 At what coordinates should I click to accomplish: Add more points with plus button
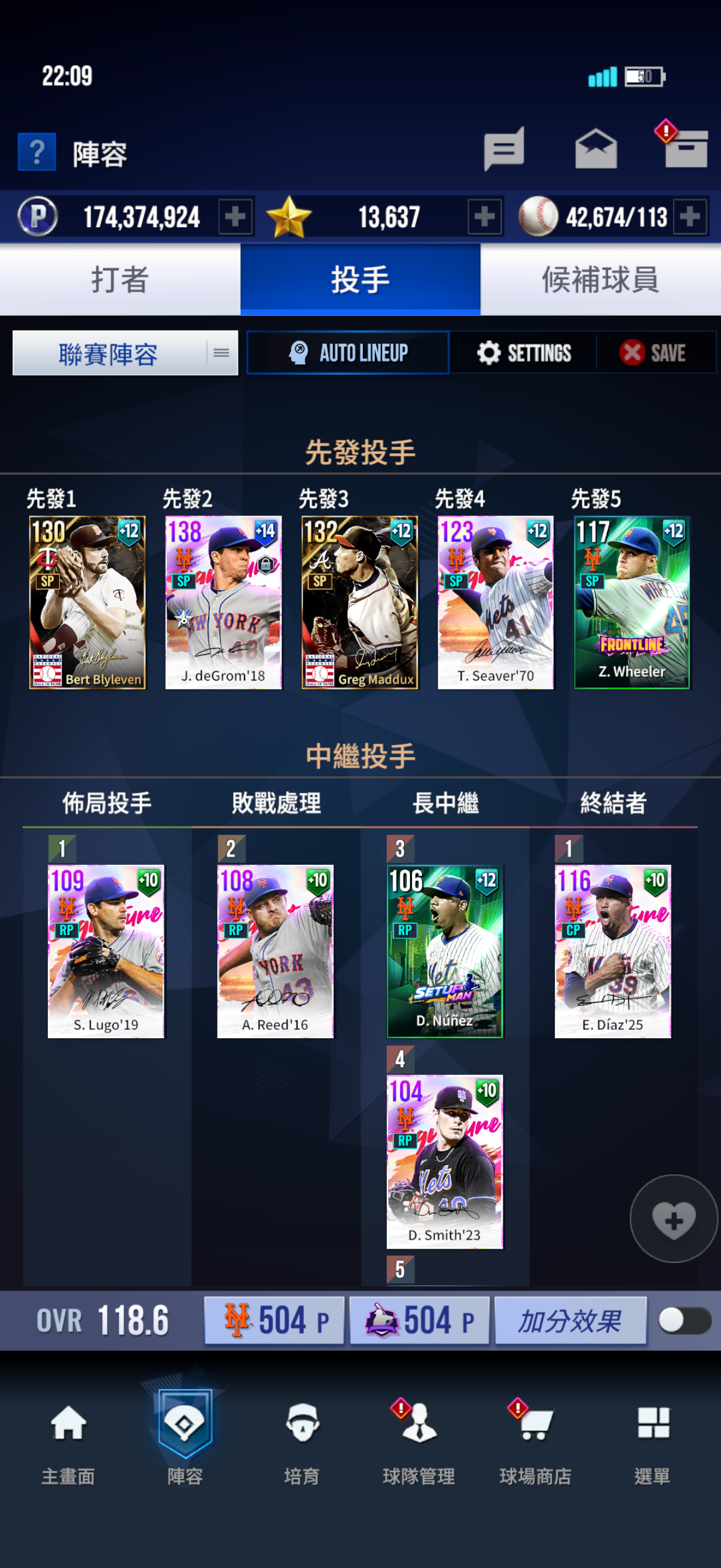click(236, 216)
